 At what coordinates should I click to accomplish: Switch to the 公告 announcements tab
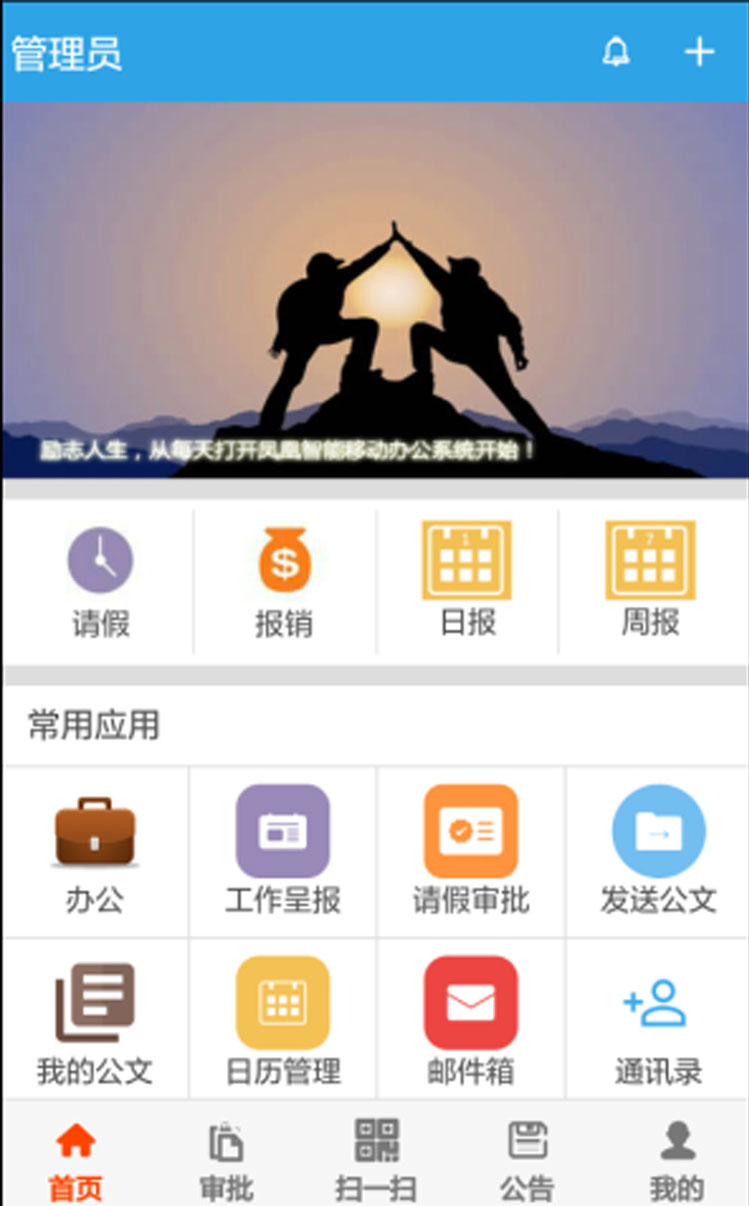527,1160
